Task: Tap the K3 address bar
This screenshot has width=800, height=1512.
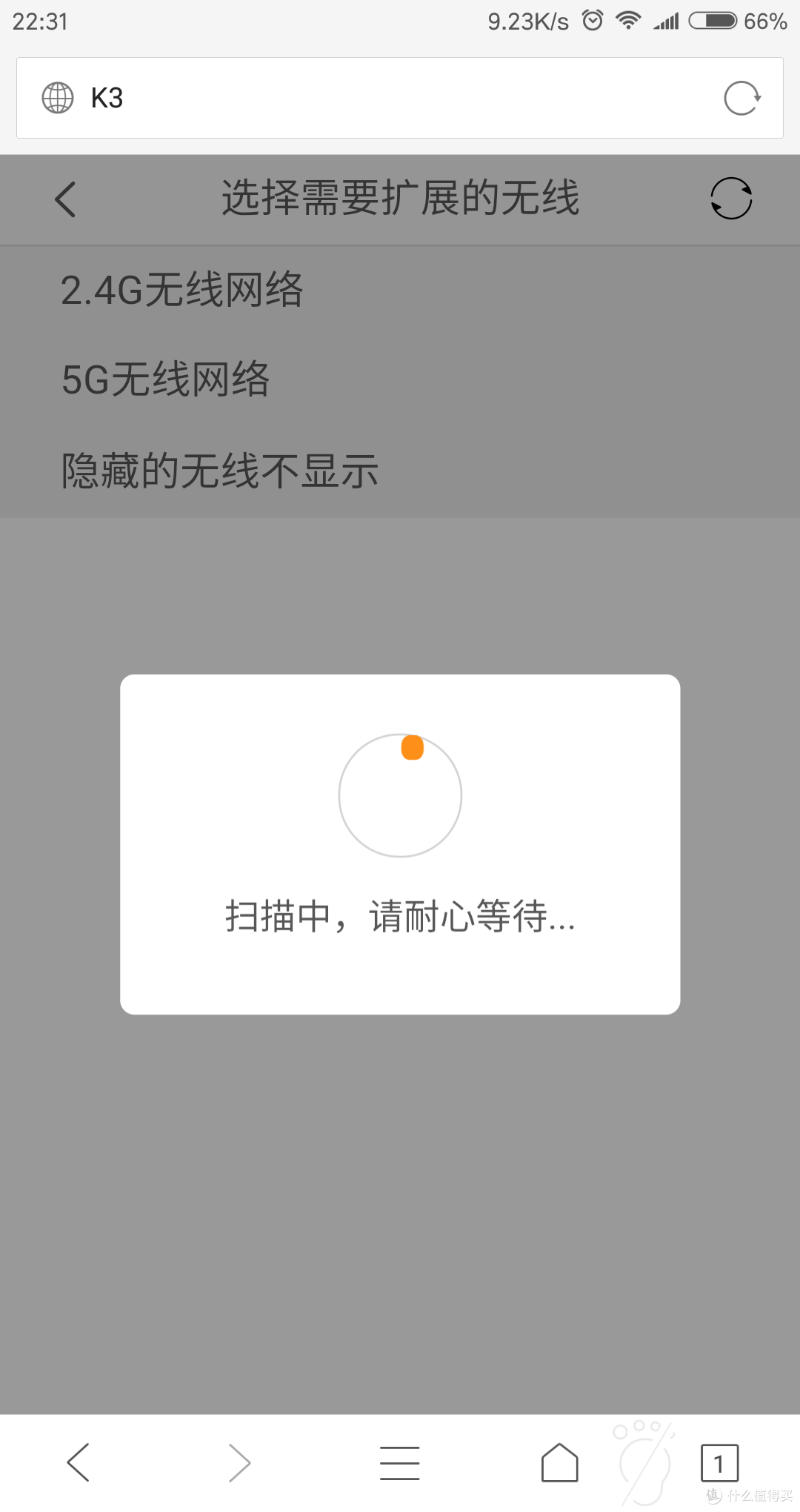Action: pyautogui.click(x=400, y=98)
